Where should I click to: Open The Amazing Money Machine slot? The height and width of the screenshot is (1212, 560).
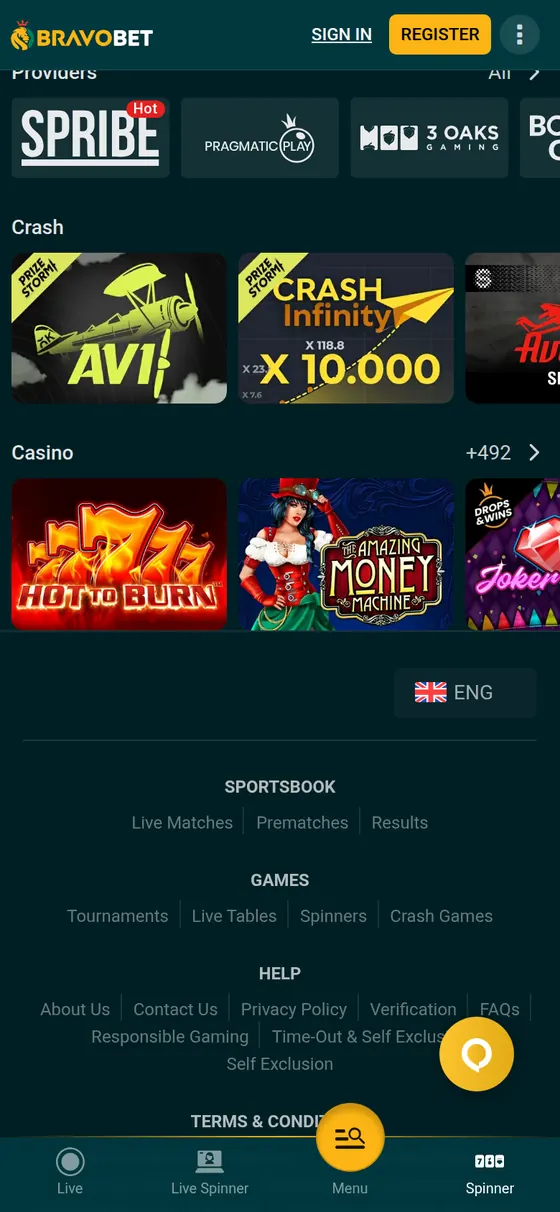pos(346,553)
